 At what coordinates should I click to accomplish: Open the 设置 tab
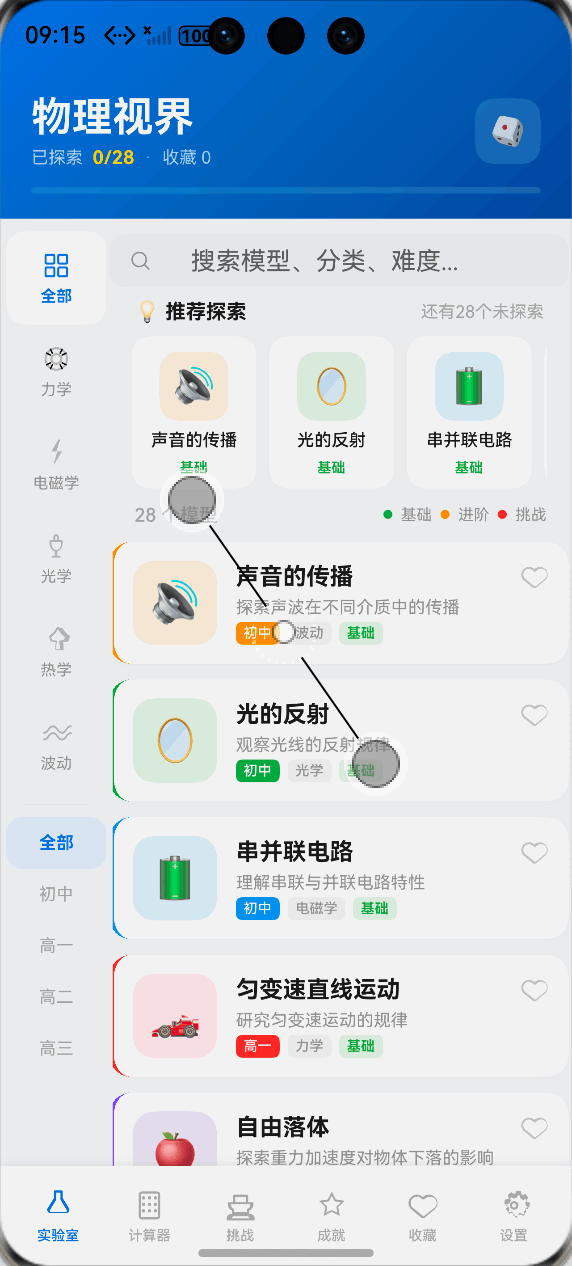click(514, 1215)
